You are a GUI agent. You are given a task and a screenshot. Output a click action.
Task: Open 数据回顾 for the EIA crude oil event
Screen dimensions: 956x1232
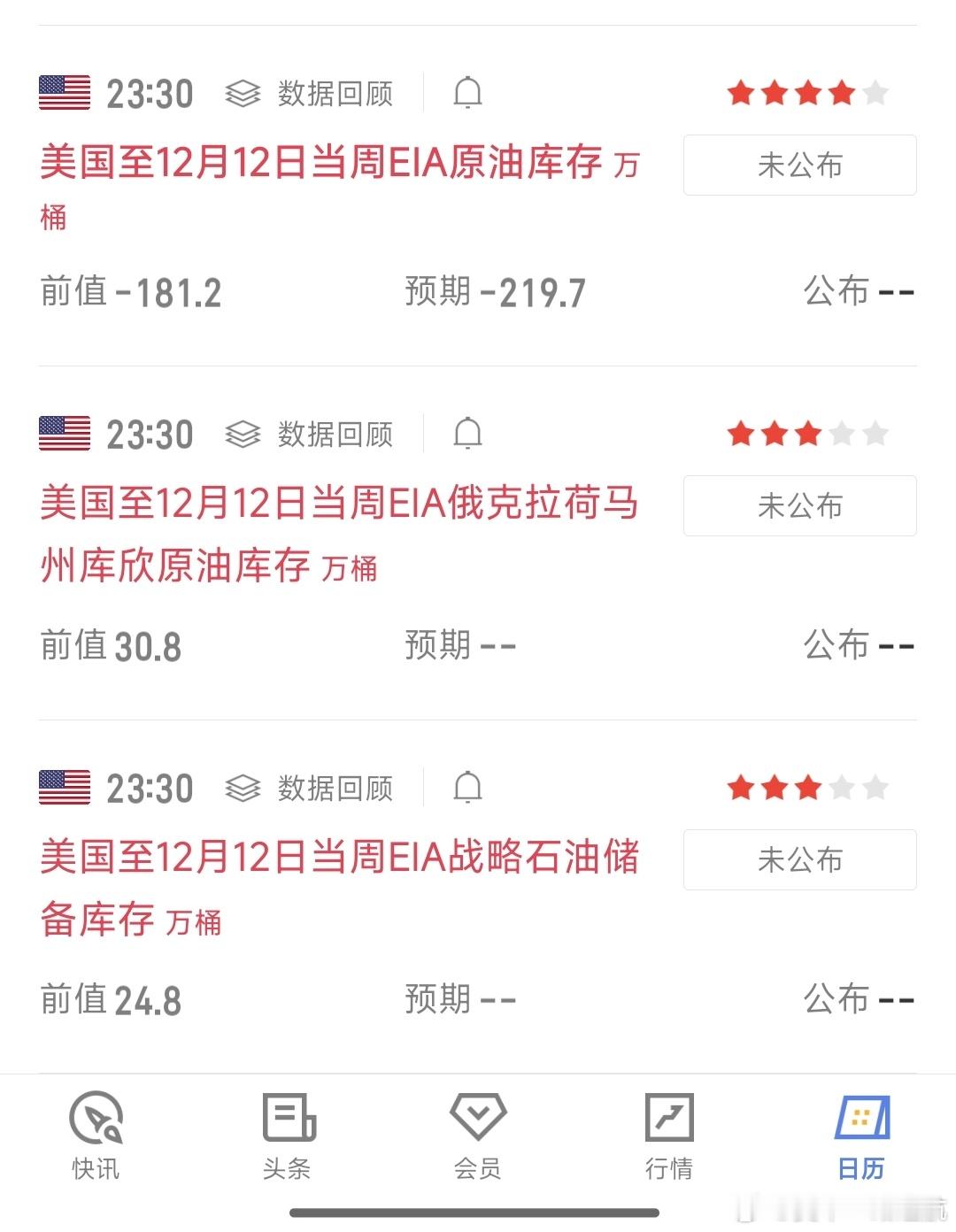(335, 92)
